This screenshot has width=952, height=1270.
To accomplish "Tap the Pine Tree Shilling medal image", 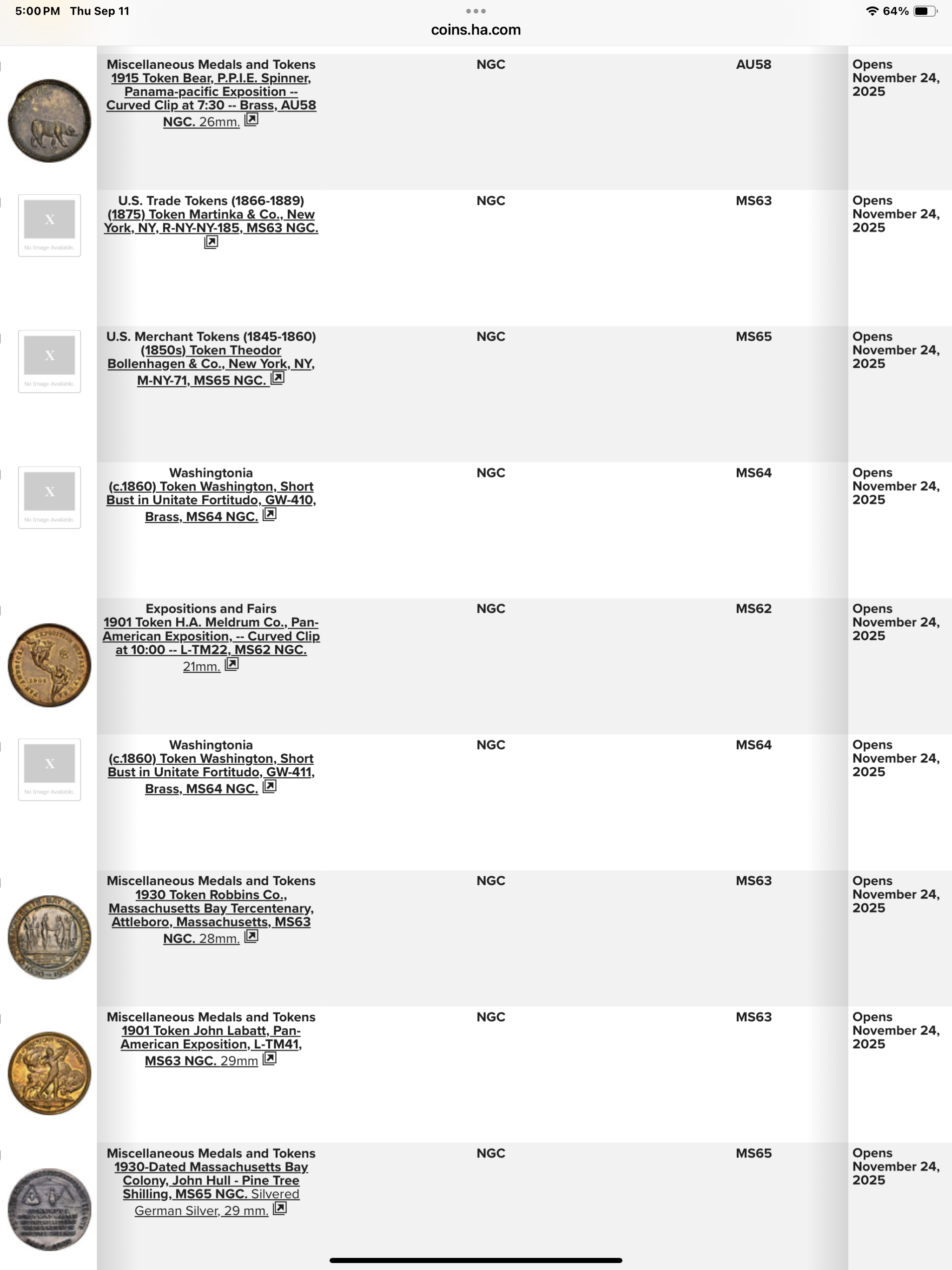I will click(49, 1209).
